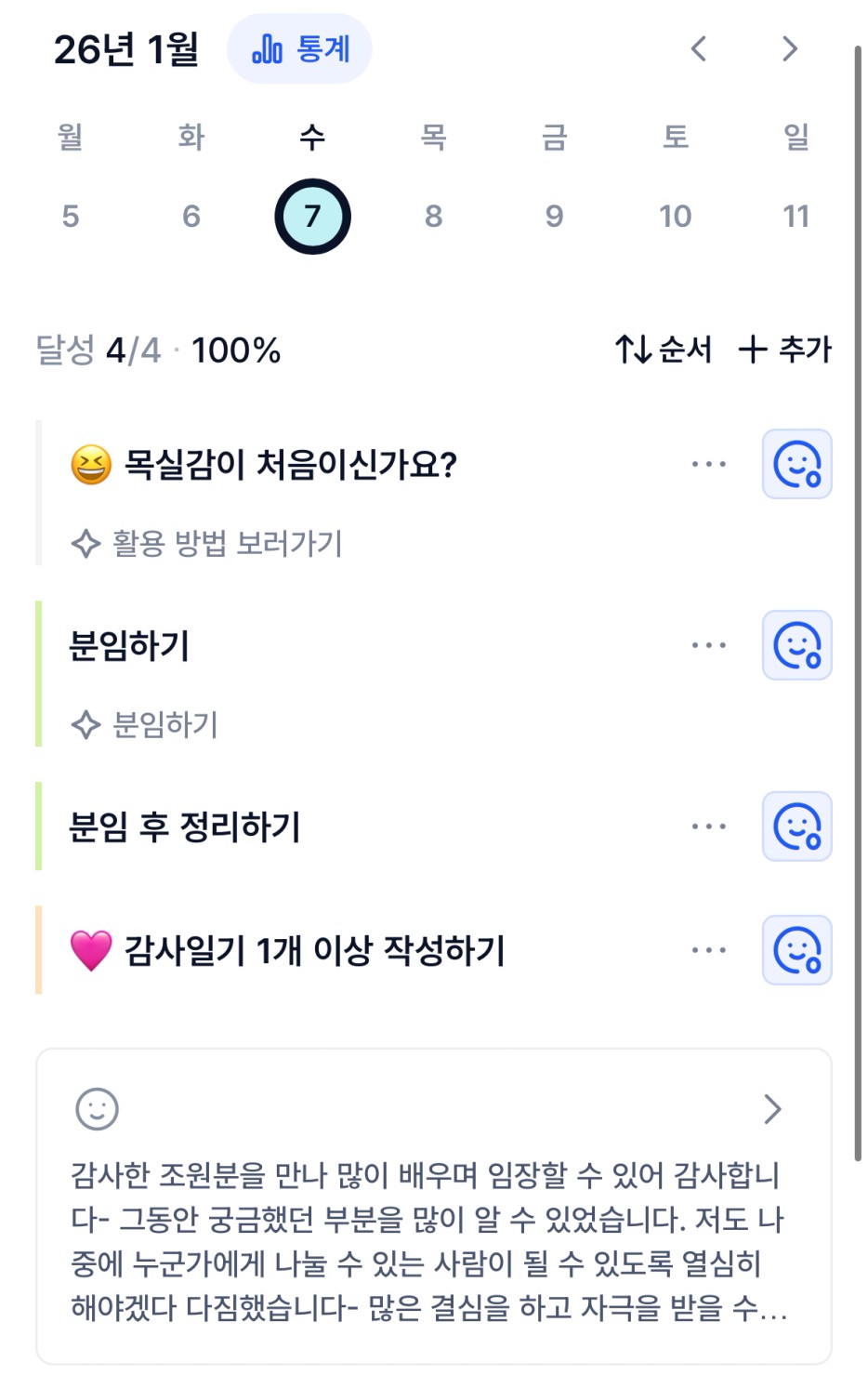Open the 목실감이 처음이신가요? item
The width and height of the screenshot is (868, 1375).
(x=290, y=464)
